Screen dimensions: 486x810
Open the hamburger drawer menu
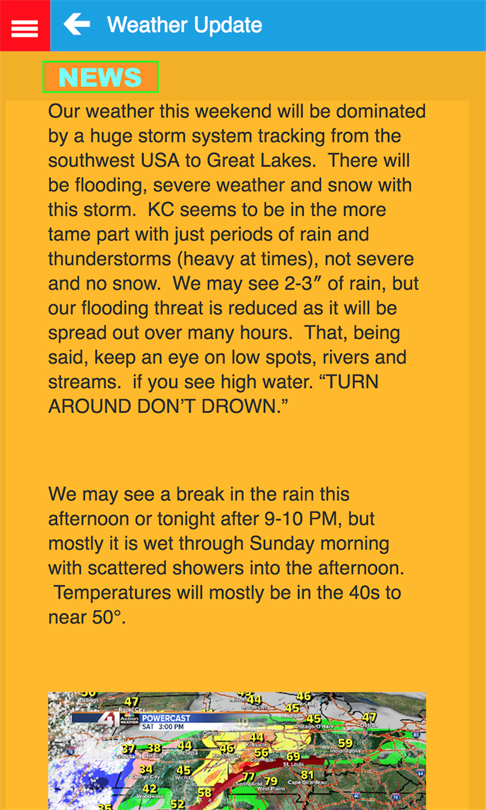click(x=25, y=26)
